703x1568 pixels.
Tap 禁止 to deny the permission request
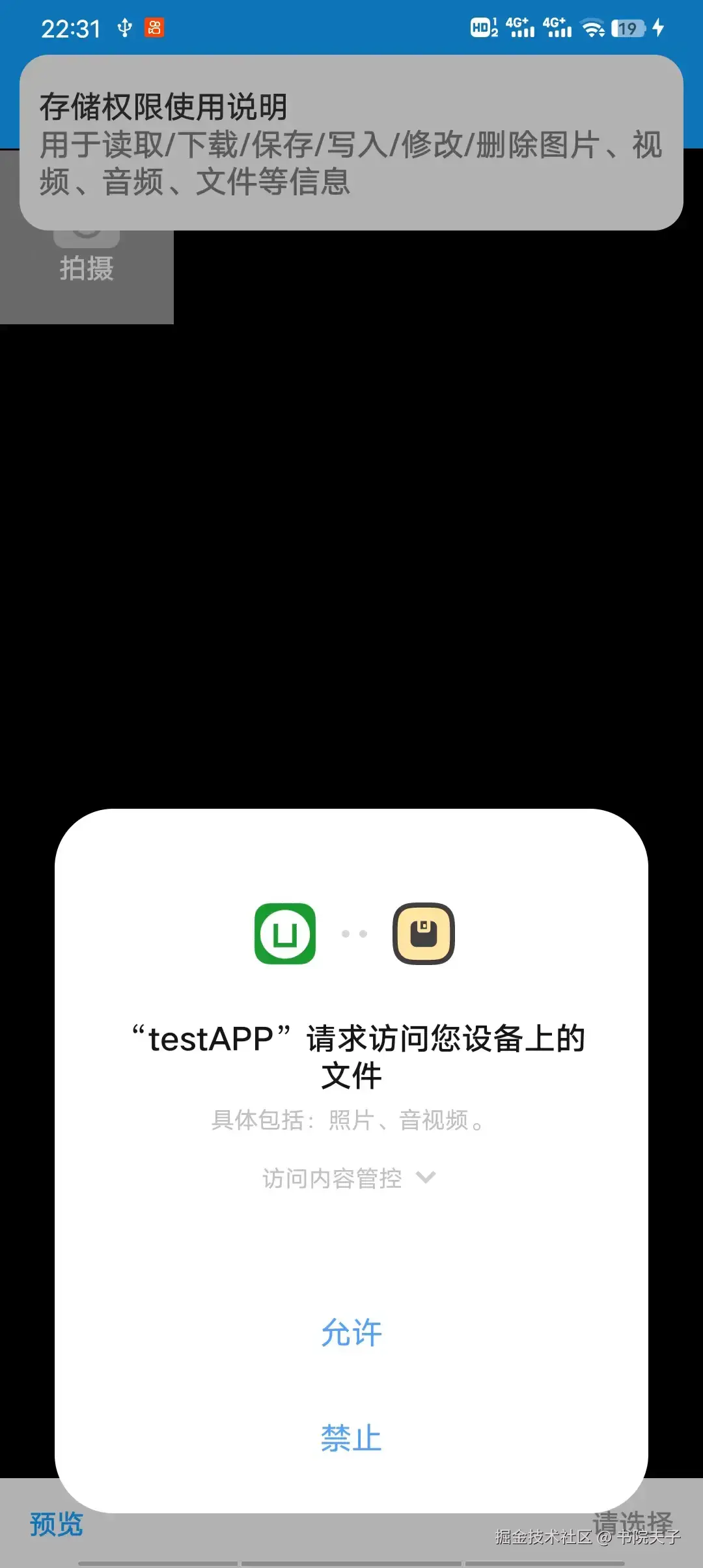tap(351, 1439)
